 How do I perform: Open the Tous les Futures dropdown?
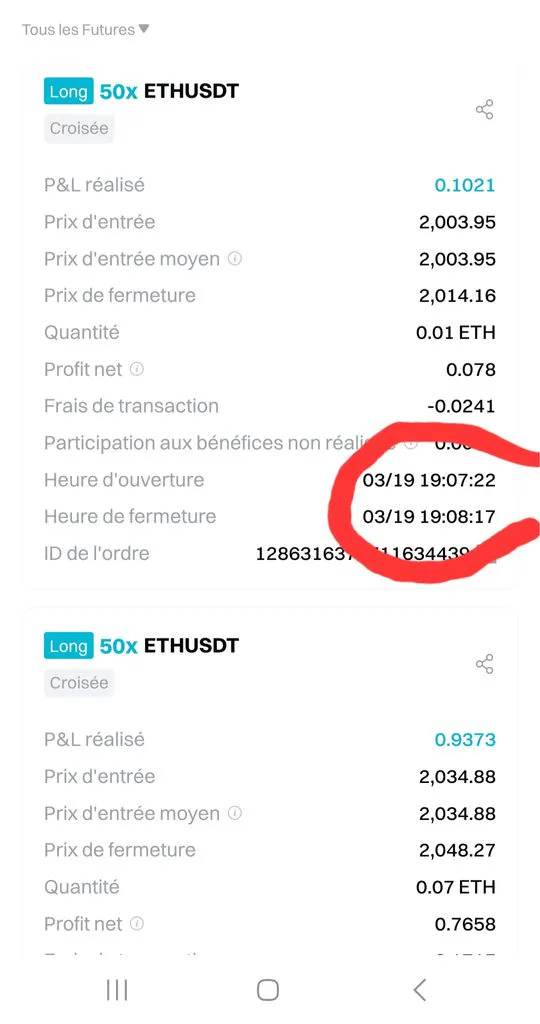(86, 29)
